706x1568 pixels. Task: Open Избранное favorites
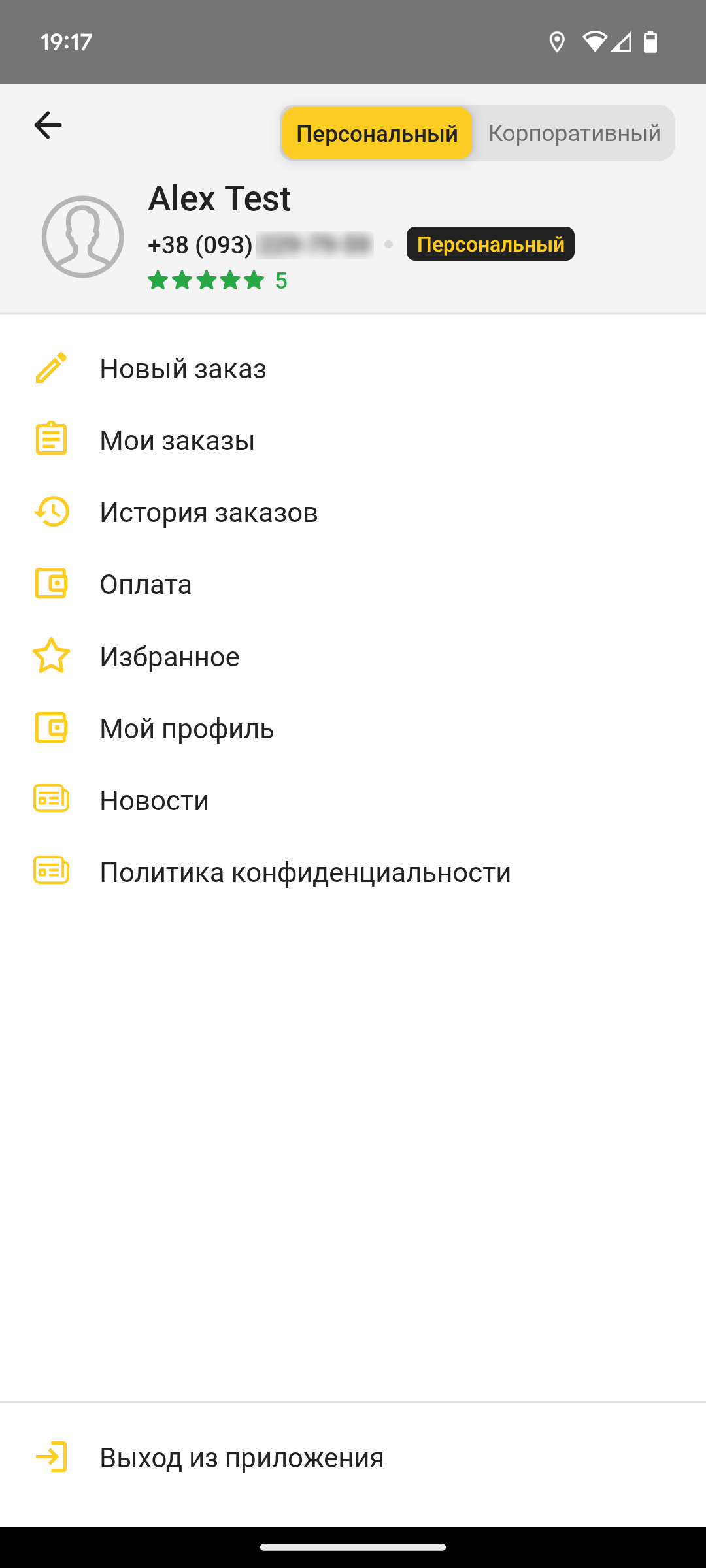coord(353,656)
